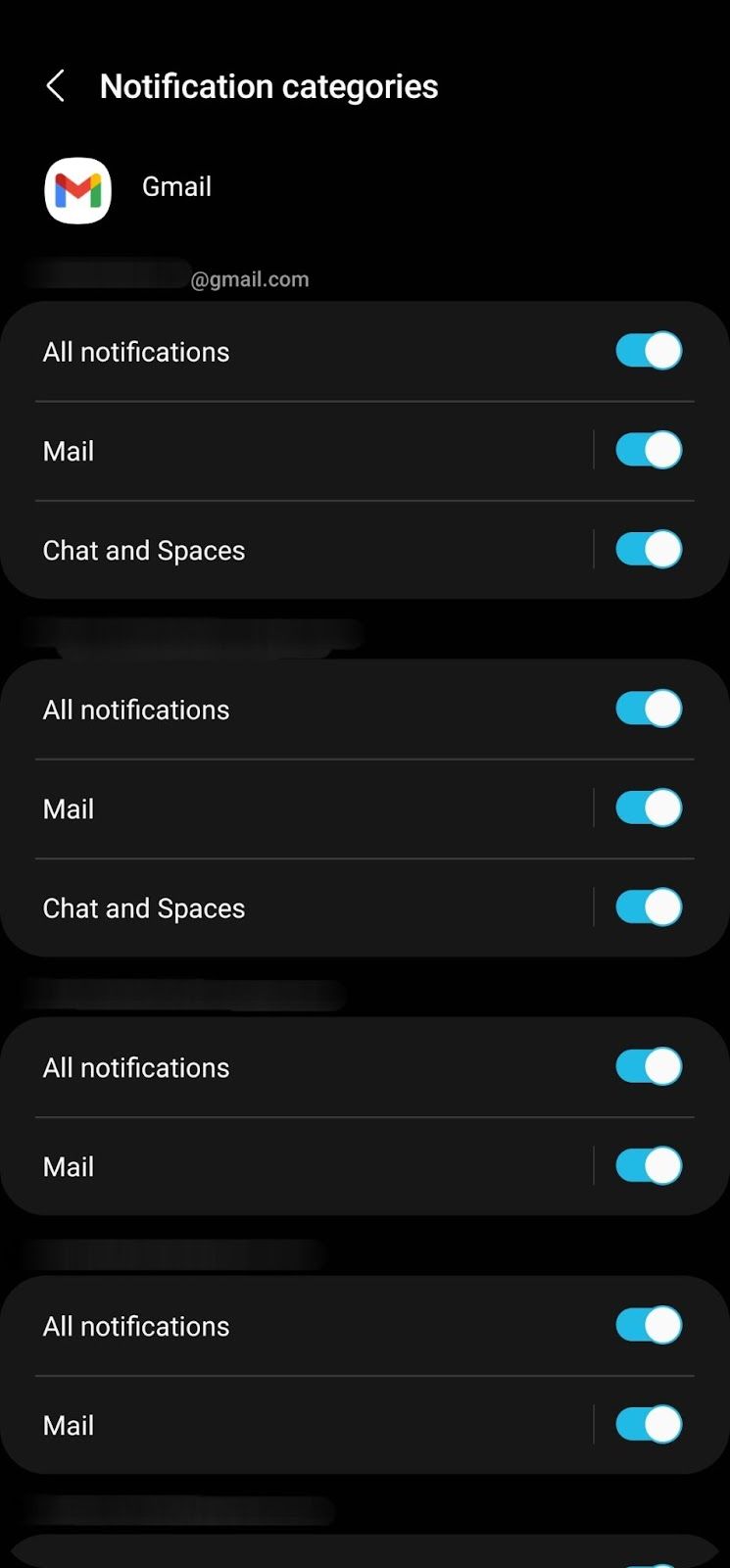
Task: Disable Mail switch in the second account group
Action: 648,808
